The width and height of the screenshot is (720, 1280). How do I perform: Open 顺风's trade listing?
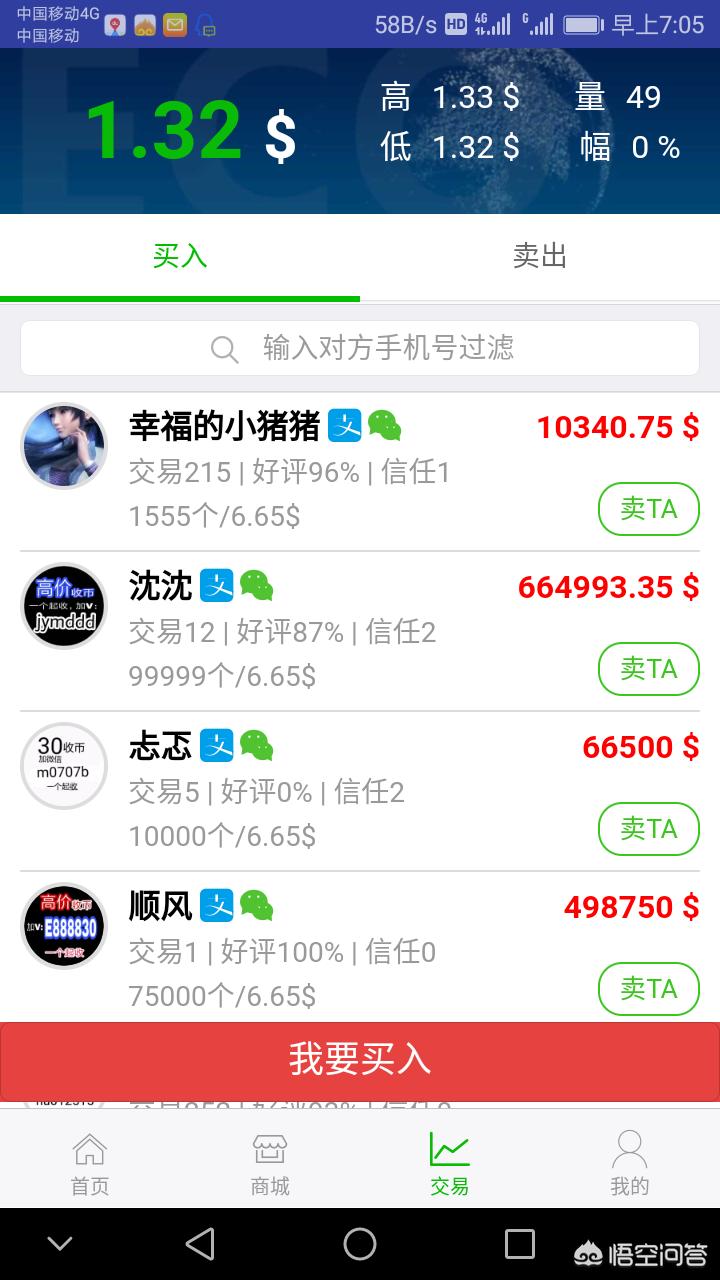click(x=300, y=950)
